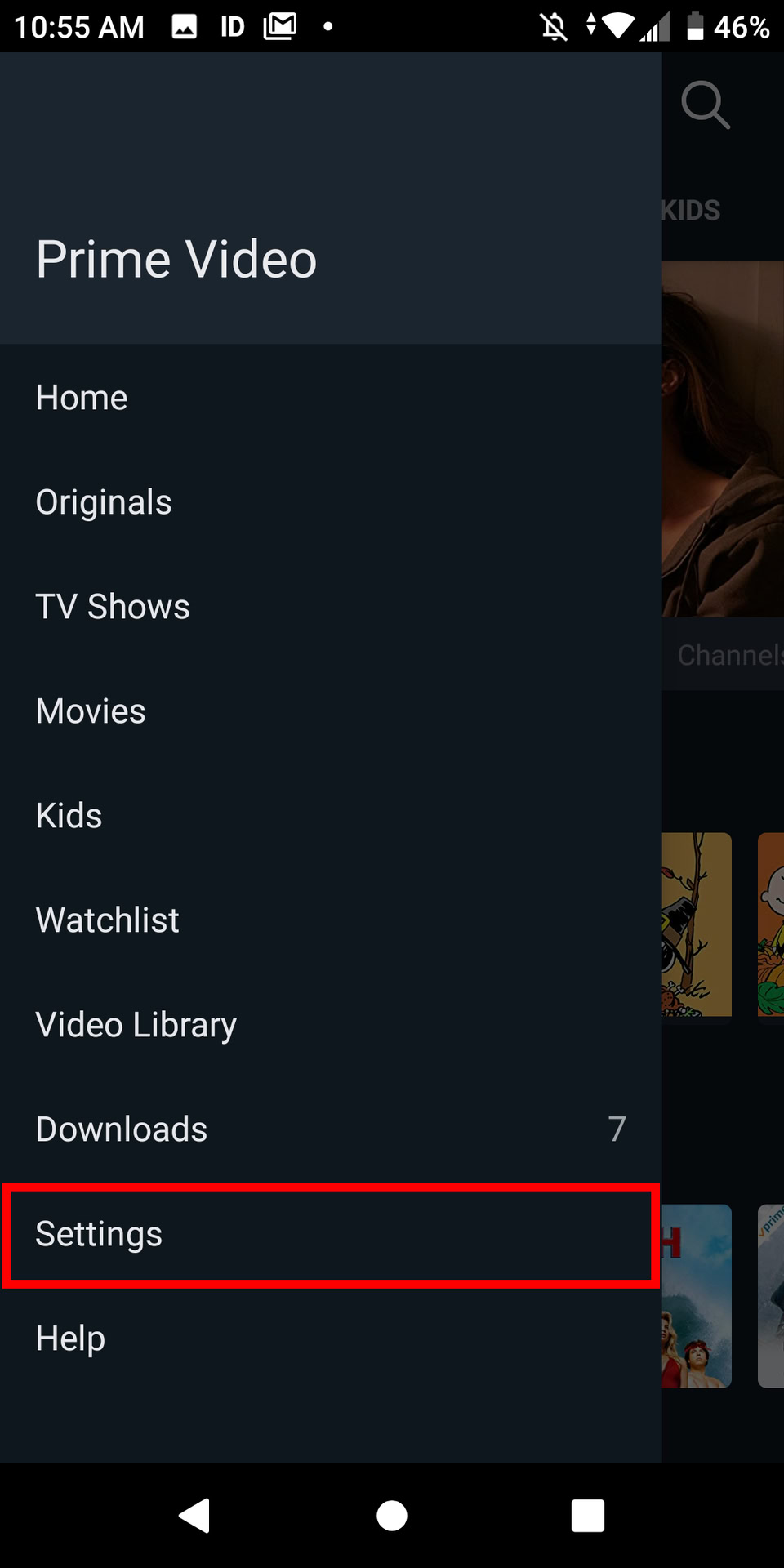Screen dimensions: 784x1568
Task: Go to the phone home screen
Action: 392,1516
